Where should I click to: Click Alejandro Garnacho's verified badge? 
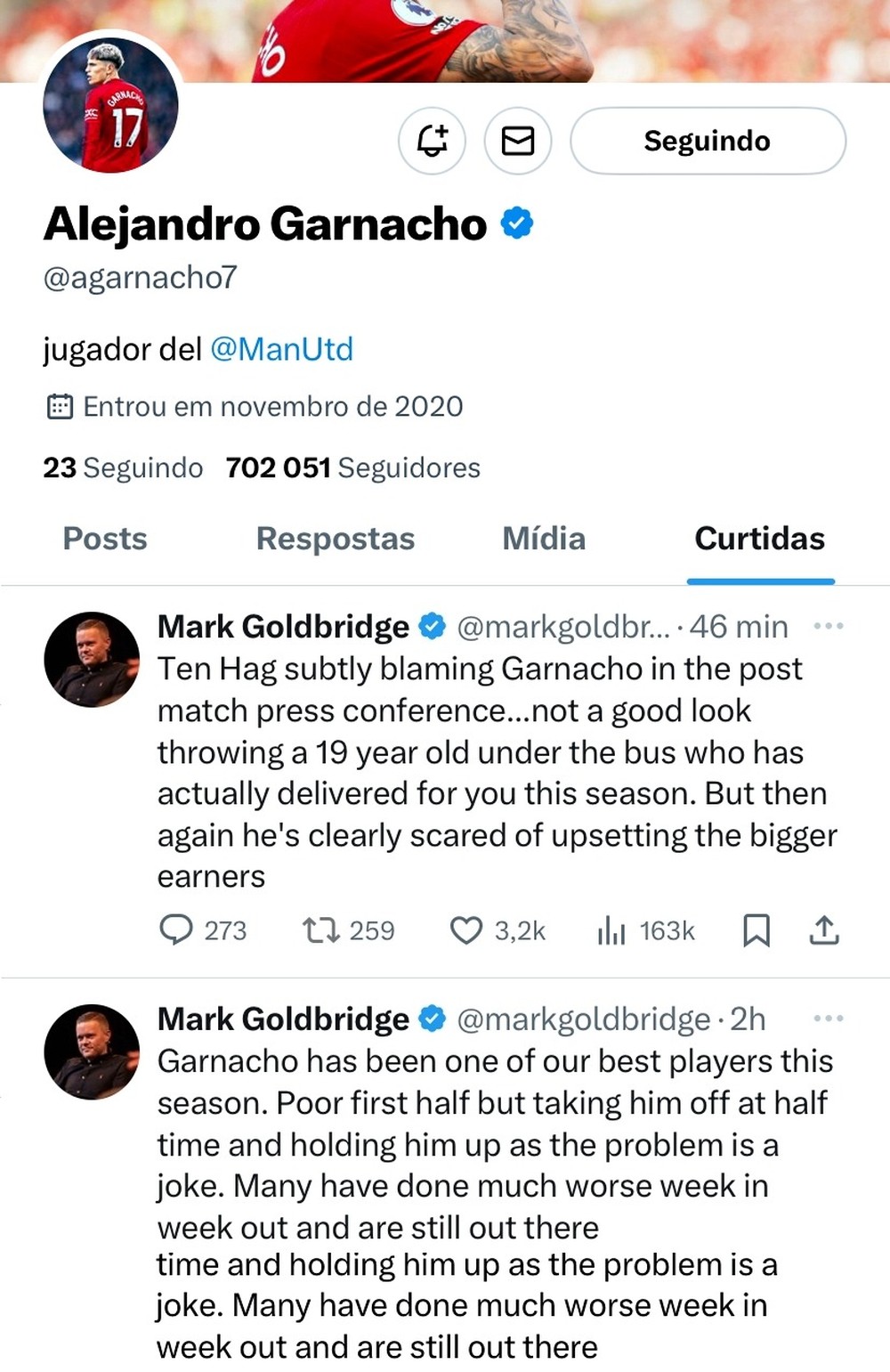tap(519, 223)
